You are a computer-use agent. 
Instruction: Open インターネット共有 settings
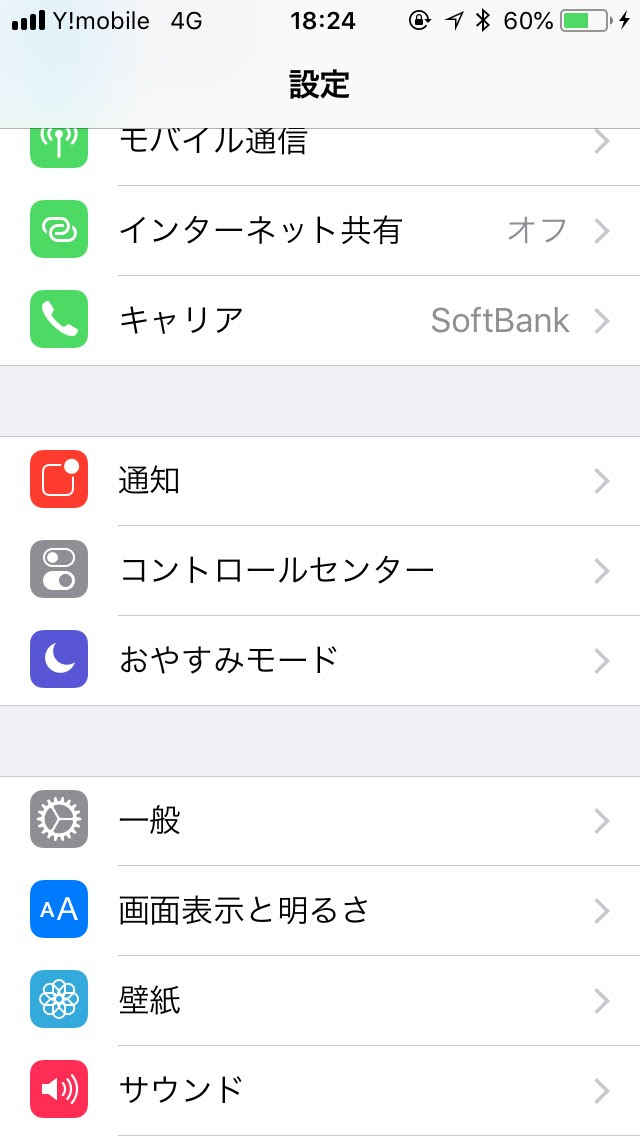[320, 231]
